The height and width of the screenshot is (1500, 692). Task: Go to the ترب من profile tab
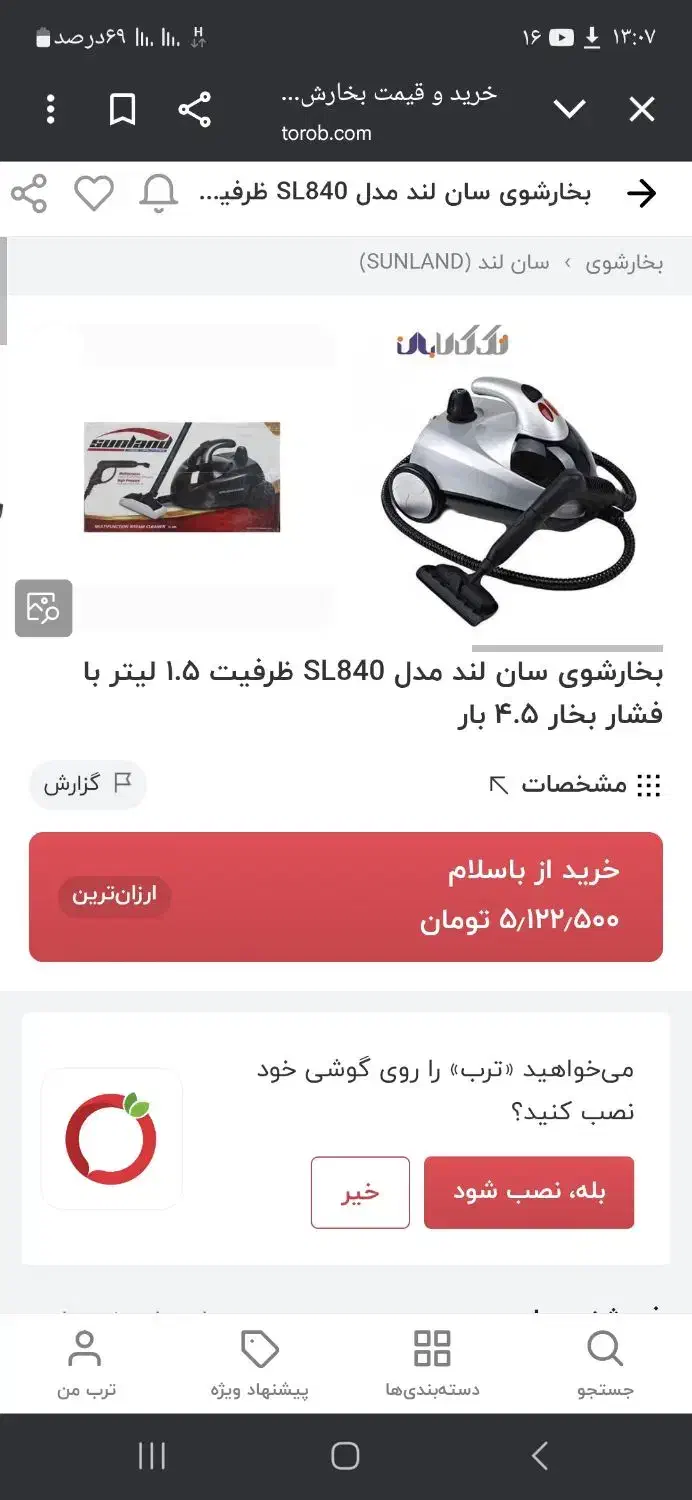tap(85, 1362)
